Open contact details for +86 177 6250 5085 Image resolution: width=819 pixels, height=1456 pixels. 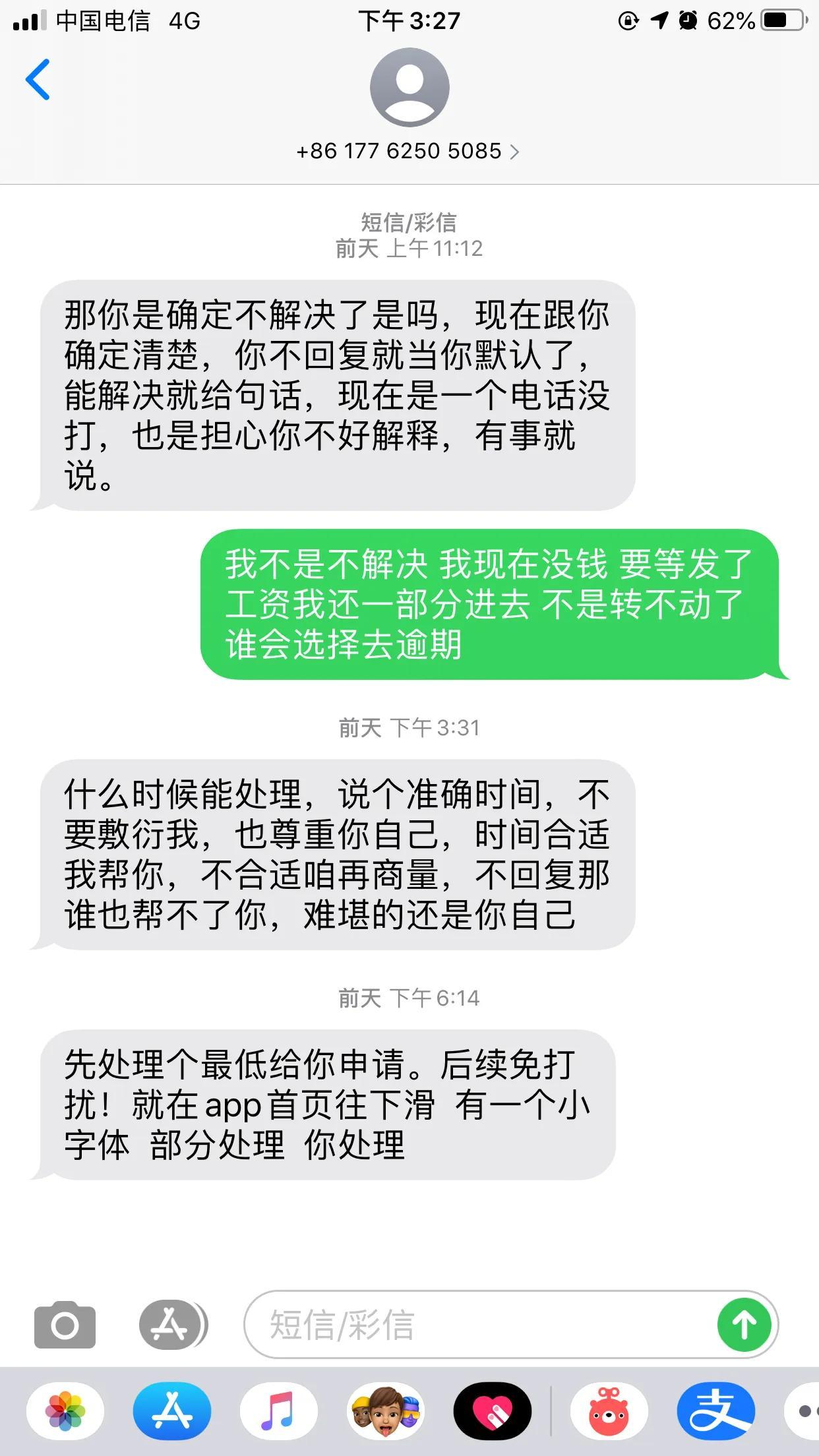408,151
